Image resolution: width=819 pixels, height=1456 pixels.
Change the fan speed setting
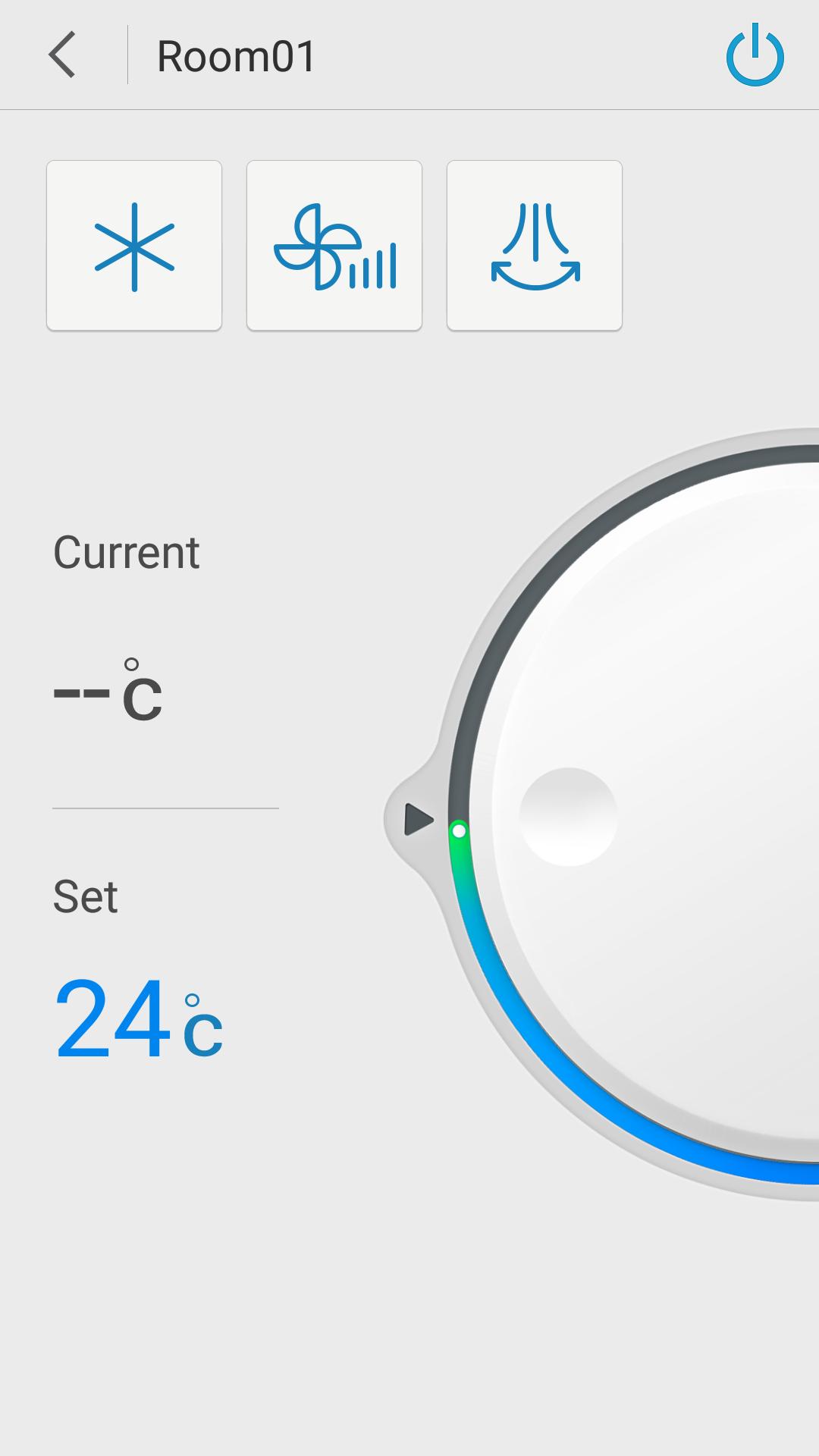coord(334,246)
